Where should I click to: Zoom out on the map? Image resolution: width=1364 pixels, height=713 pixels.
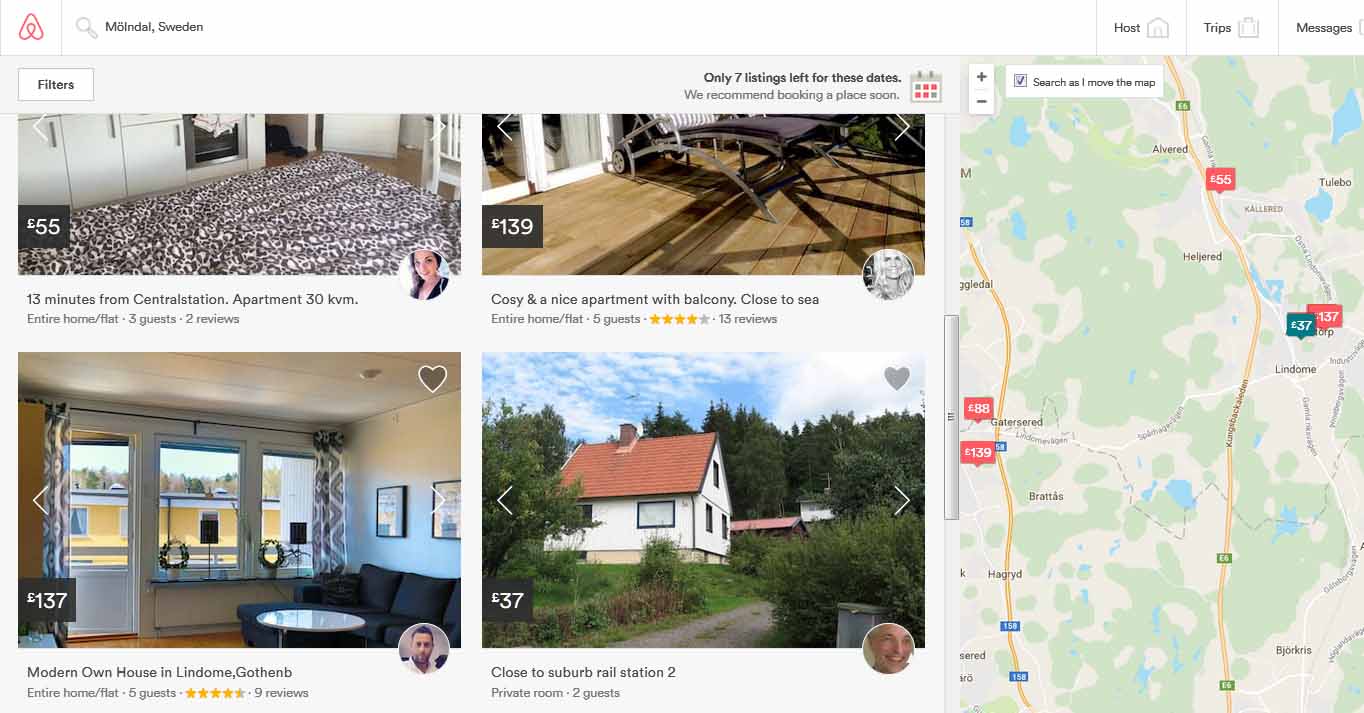tap(982, 101)
